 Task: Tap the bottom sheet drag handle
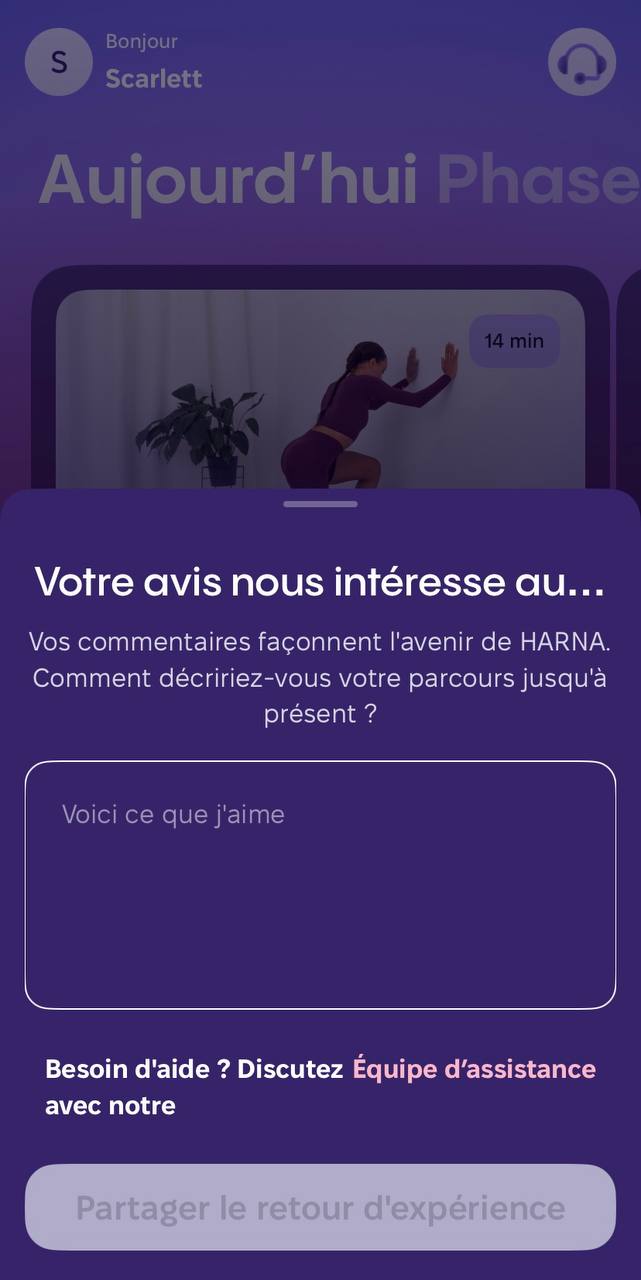click(320, 504)
